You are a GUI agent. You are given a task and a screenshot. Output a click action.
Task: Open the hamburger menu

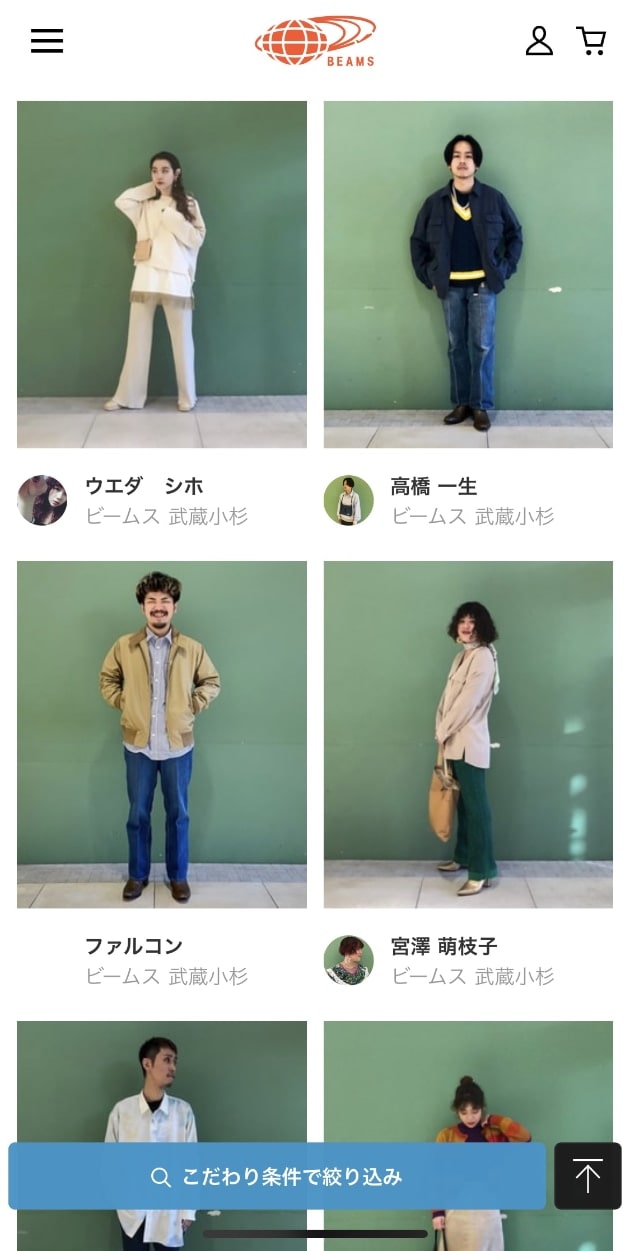47,41
